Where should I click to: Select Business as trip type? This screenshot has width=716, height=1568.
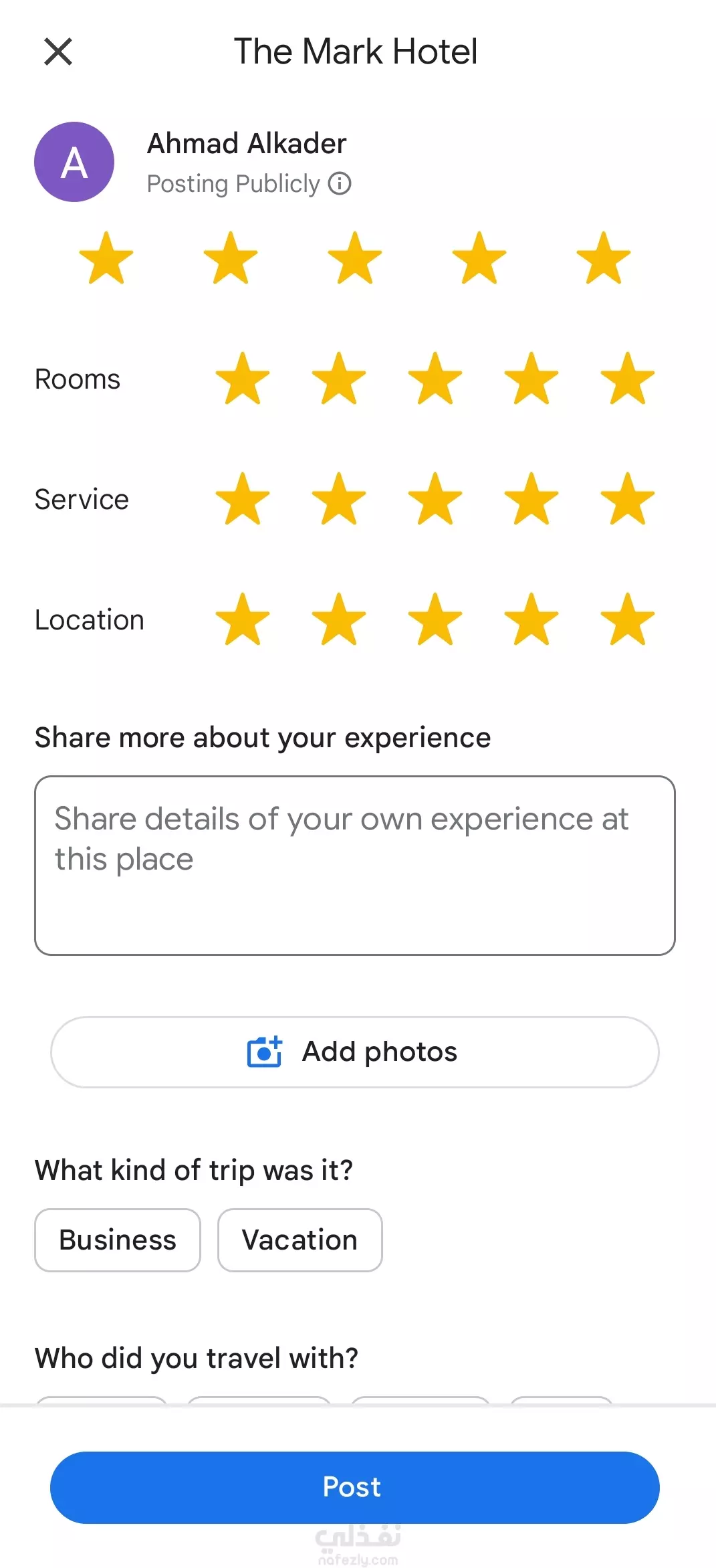118,1240
